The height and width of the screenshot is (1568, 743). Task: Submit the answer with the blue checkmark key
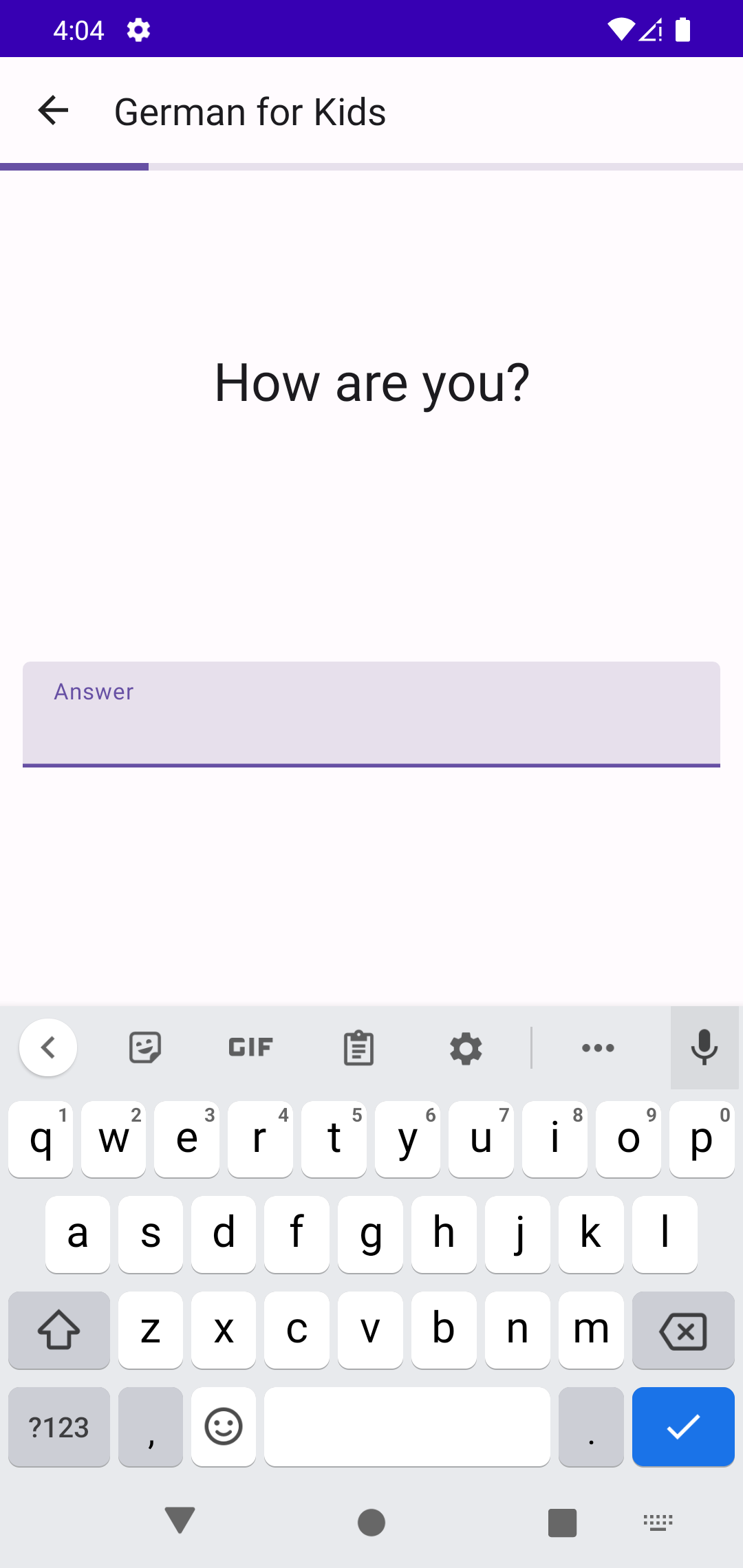682,1427
